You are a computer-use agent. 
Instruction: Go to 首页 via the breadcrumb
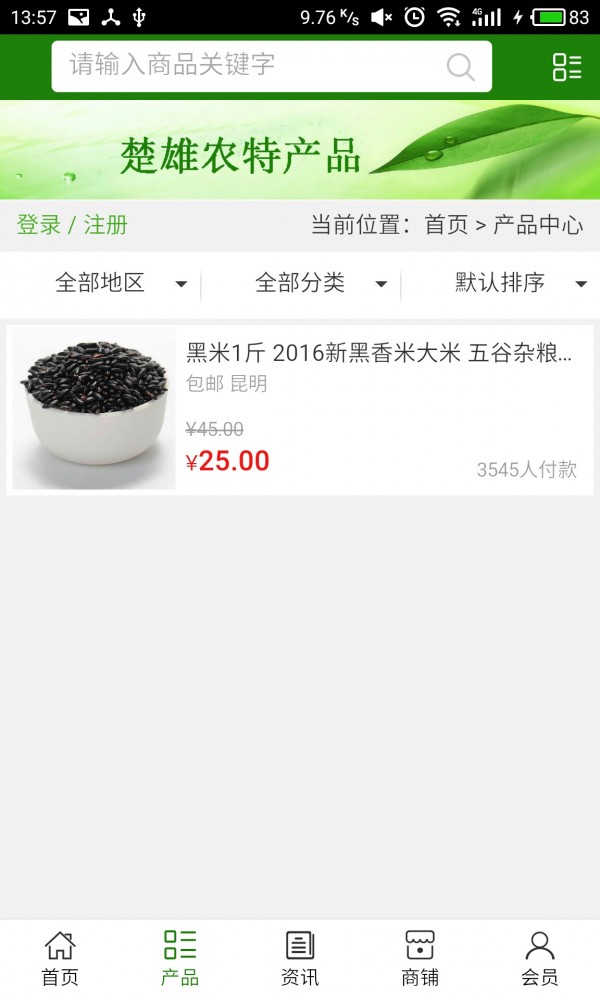click(446, 225)
